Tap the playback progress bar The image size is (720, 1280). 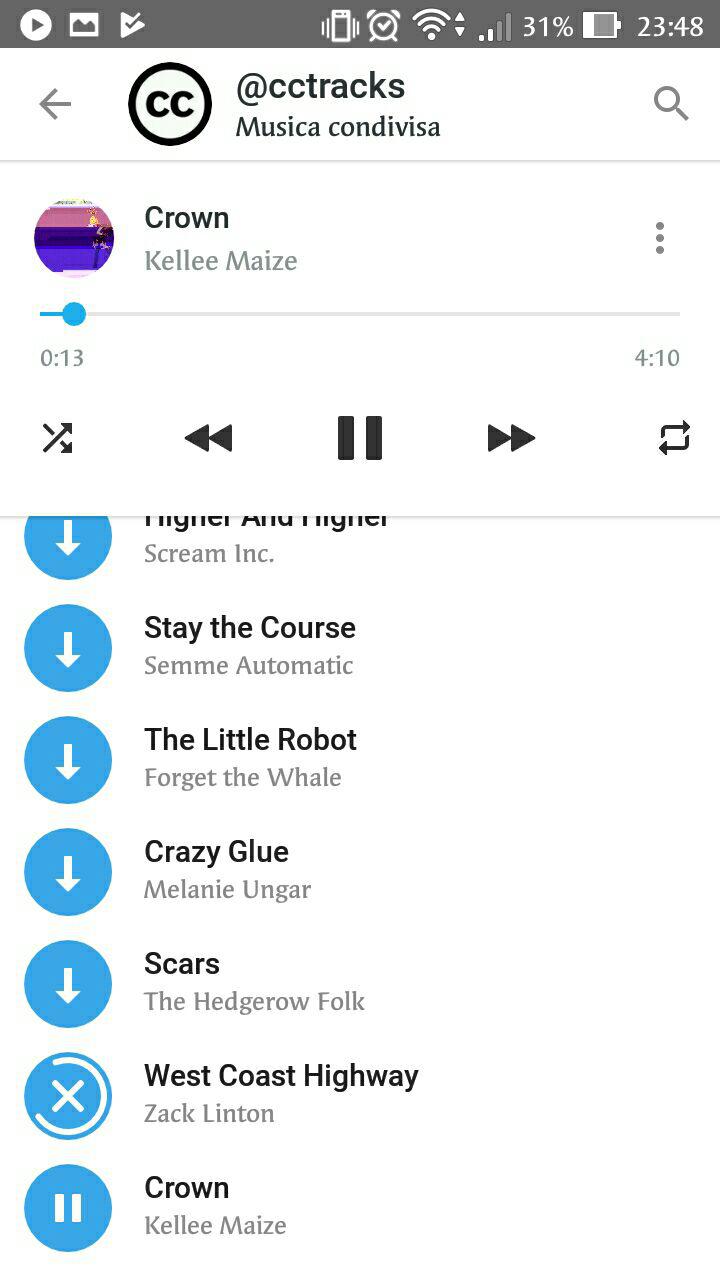coord(360,314)
